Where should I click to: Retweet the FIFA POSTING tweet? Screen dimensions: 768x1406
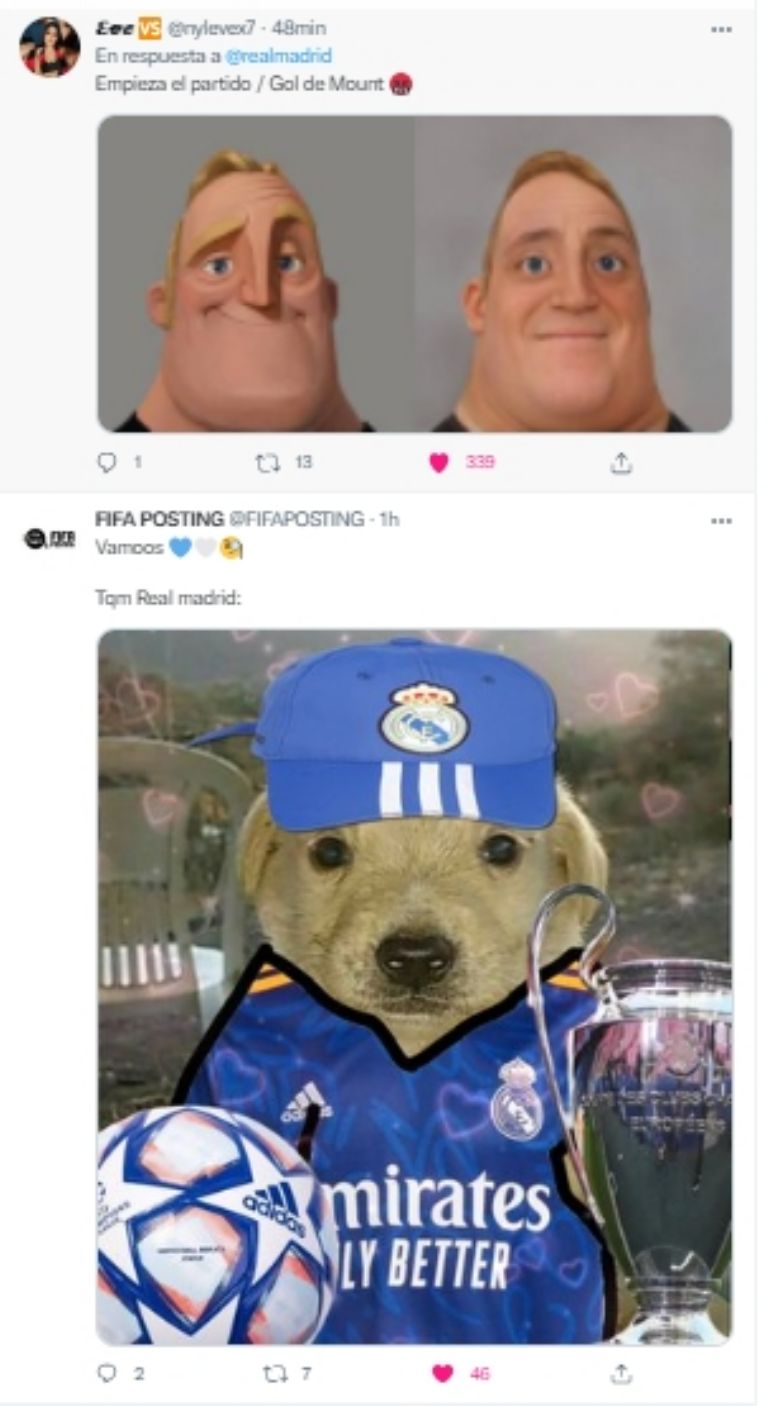pyautogui.click(x=269, y=1374)
